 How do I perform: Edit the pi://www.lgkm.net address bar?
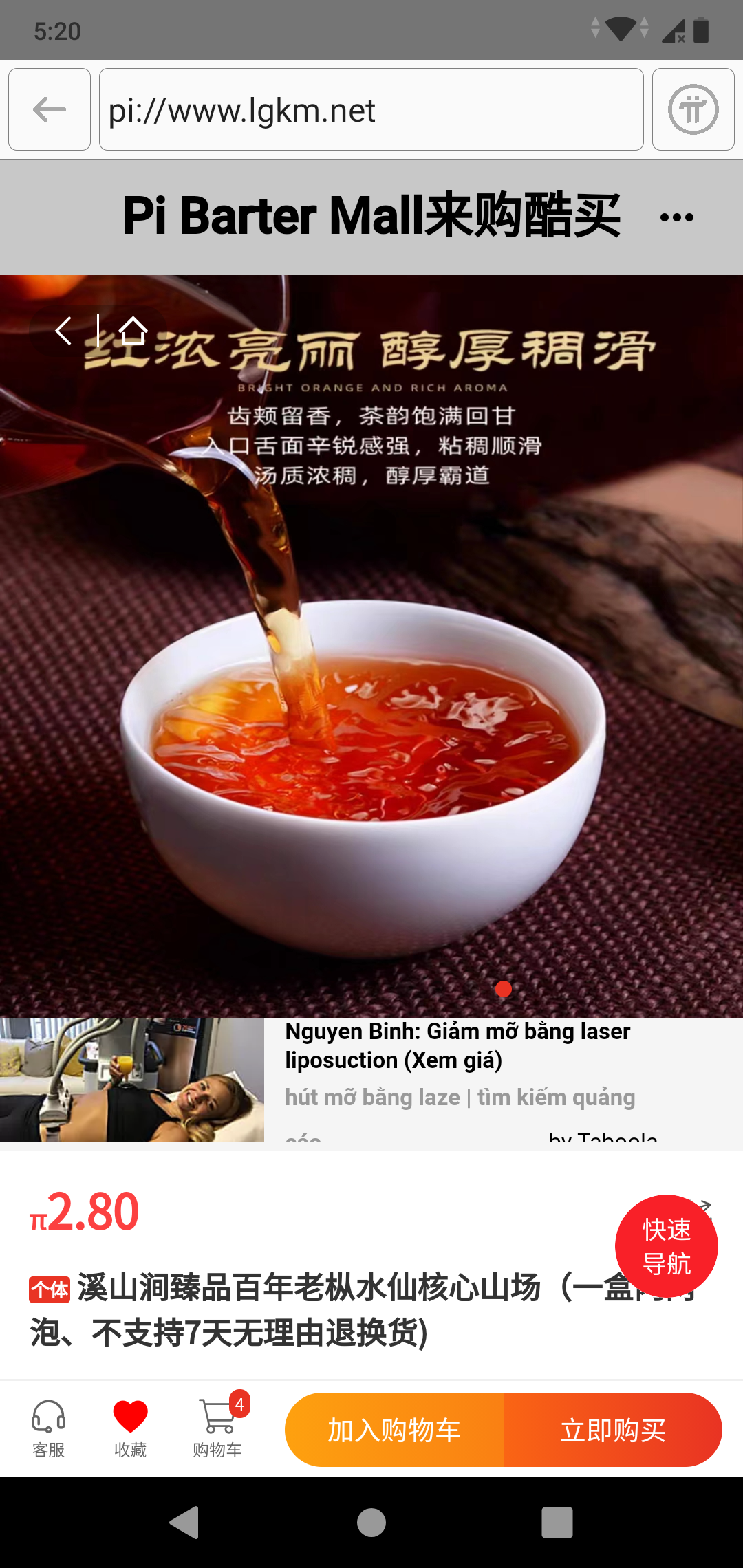tap(371, 109)
